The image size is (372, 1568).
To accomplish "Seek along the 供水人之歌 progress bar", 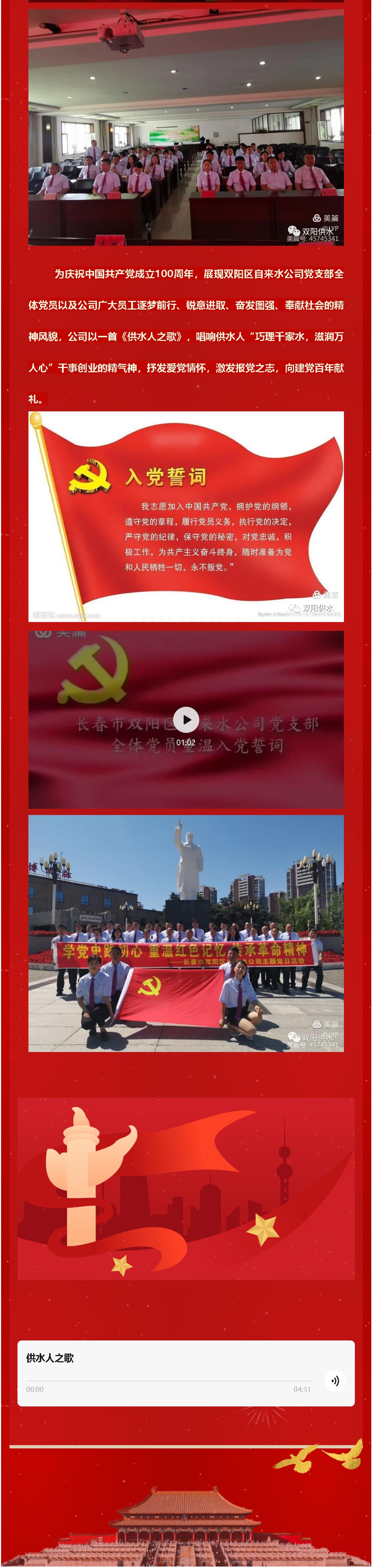I will tap(168, 1381).
